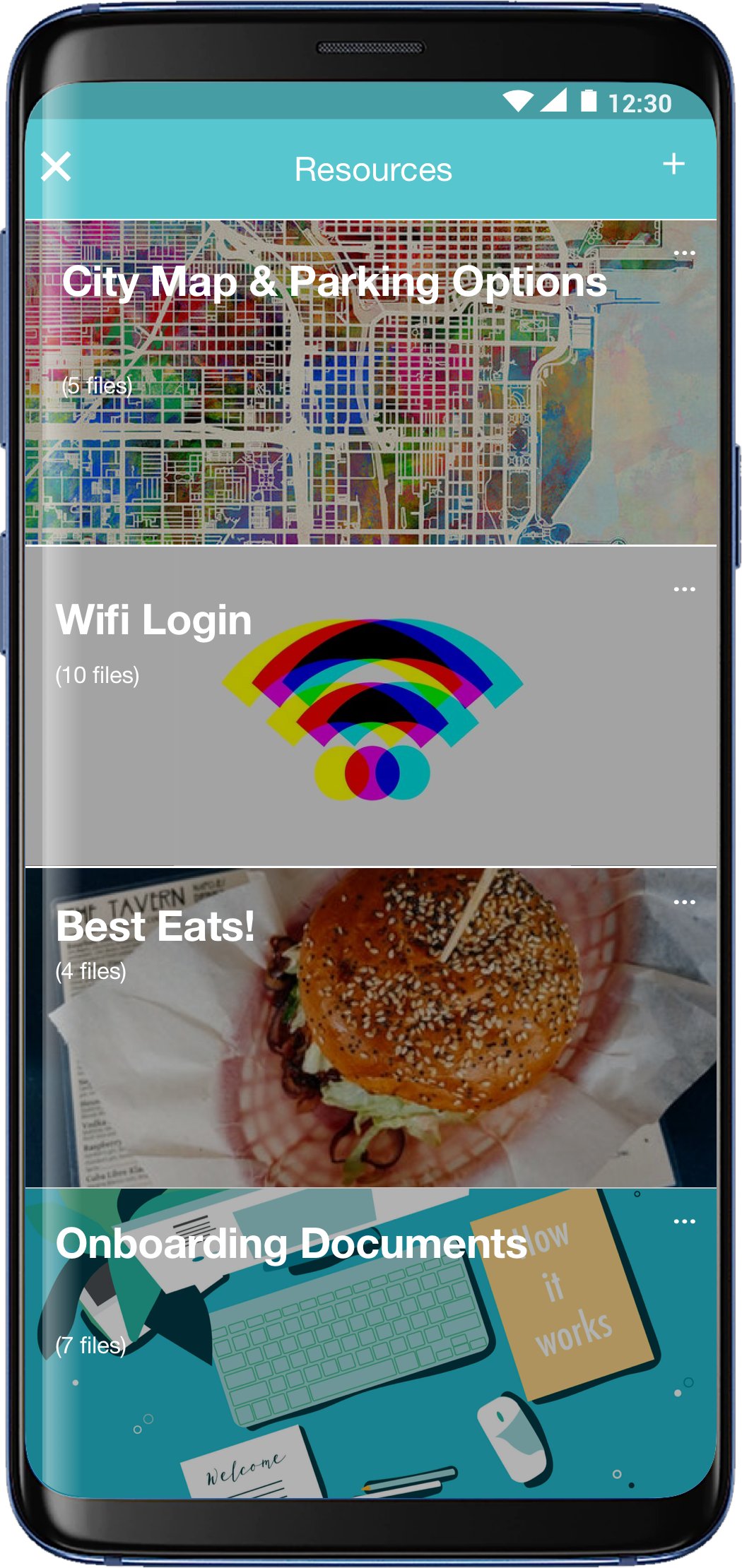Open more options for Onboarding Documents
This screenshot has width=742, height=1568.
pos(684,1221)
